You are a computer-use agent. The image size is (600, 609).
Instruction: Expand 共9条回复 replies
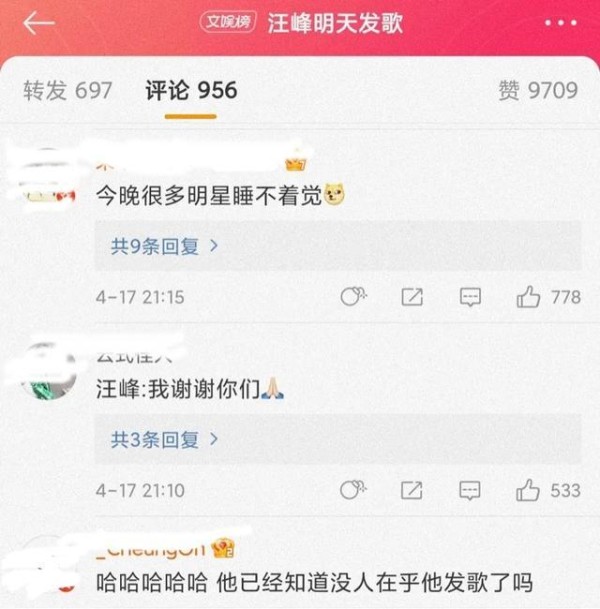(x=164, y=245)
